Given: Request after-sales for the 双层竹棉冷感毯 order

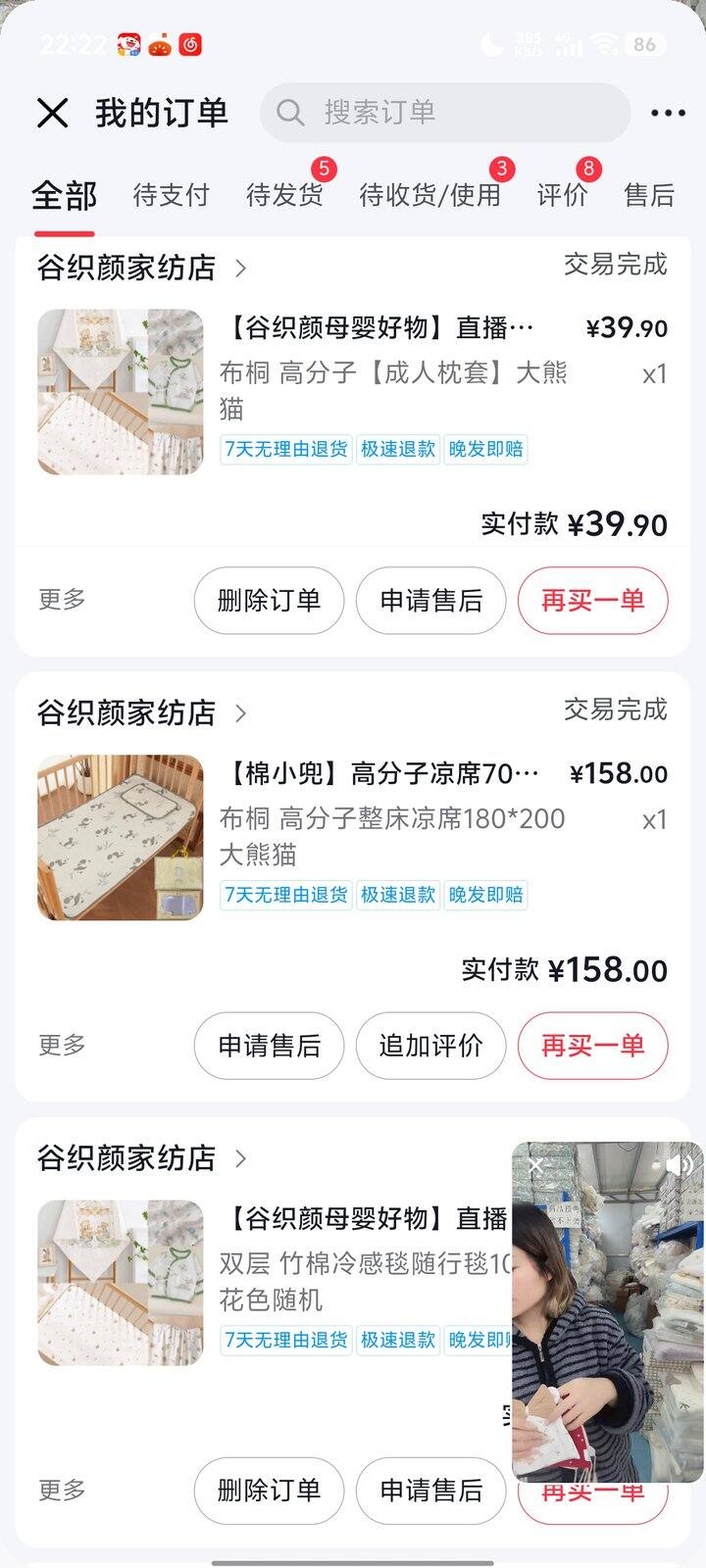Looking at the screenshot, I should 430,1491.
